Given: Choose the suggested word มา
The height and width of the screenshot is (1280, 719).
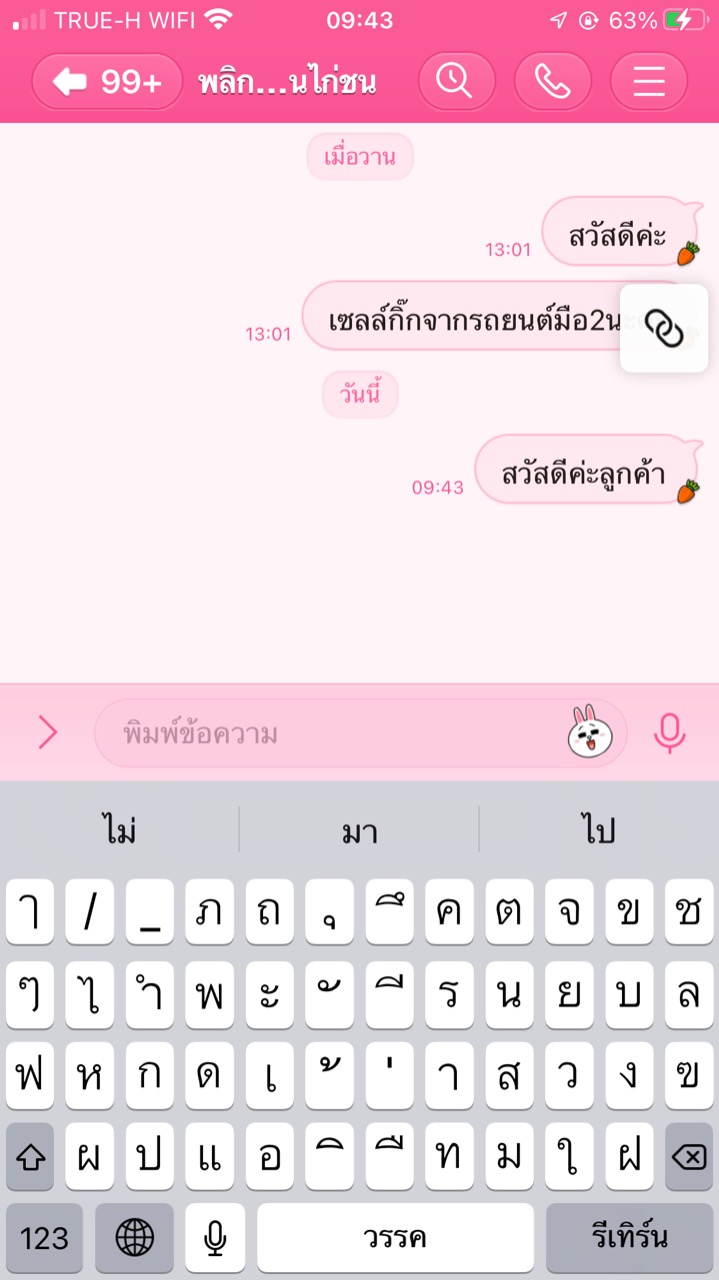Looking at the screenshot, I should pyautogui.click(x=359, y=830).
